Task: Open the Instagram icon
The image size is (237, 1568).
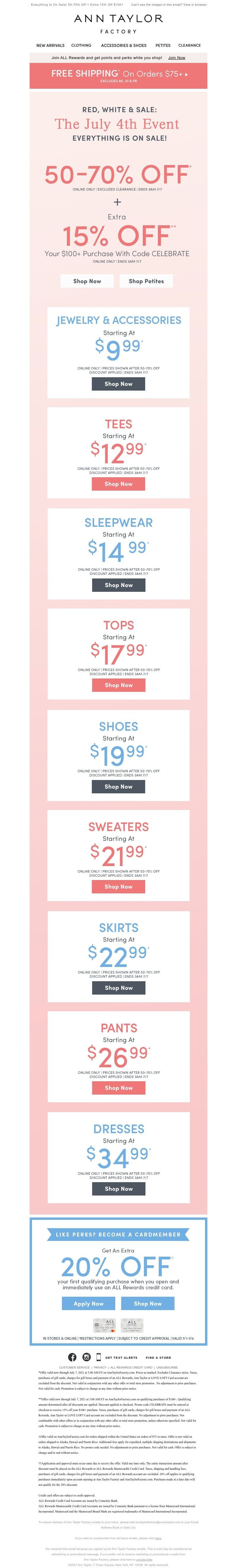Action: [x=87, y=1357]
